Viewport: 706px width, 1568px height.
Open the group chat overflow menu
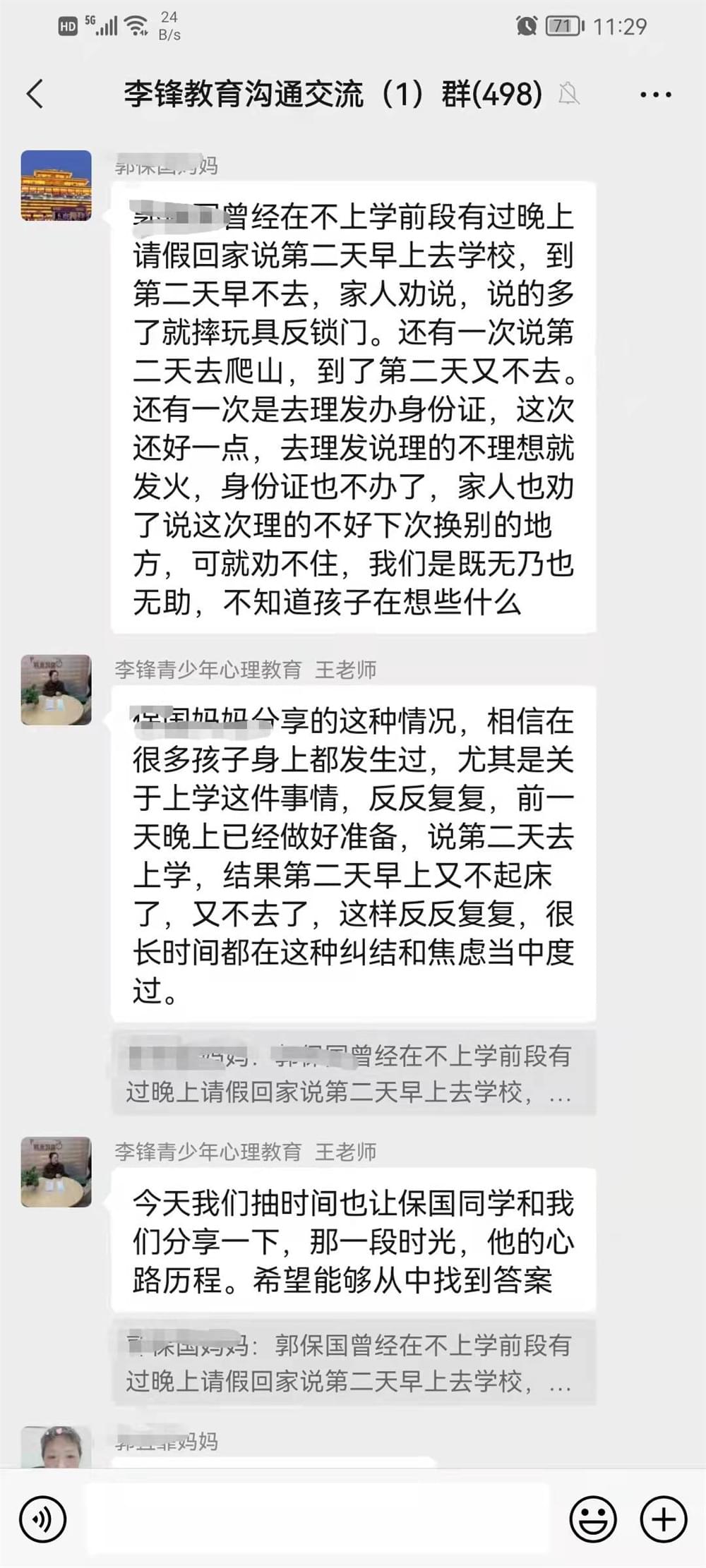[x=655, y=94]
